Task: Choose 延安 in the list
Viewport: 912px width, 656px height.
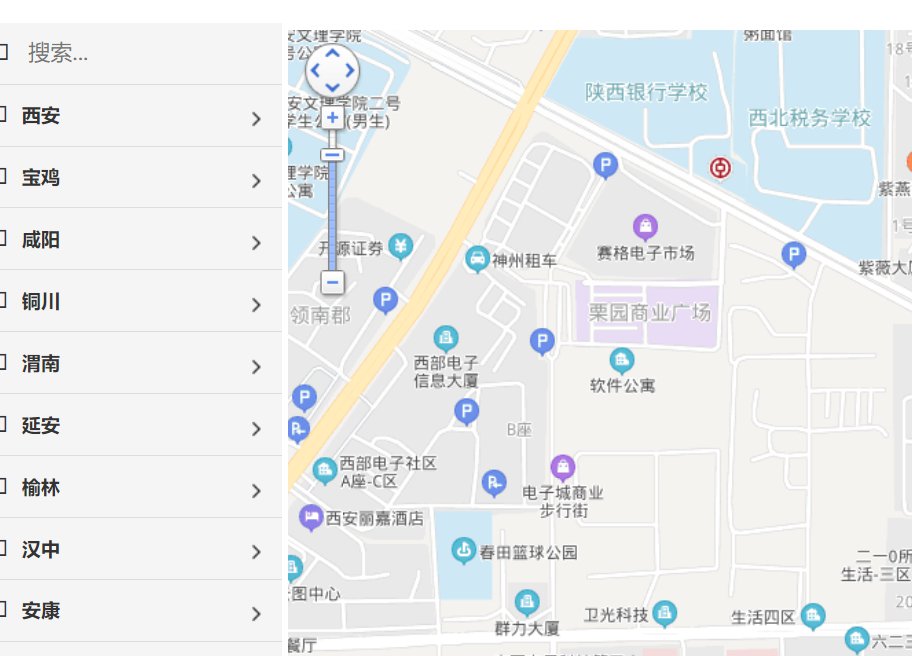Action: pos(140,426)
